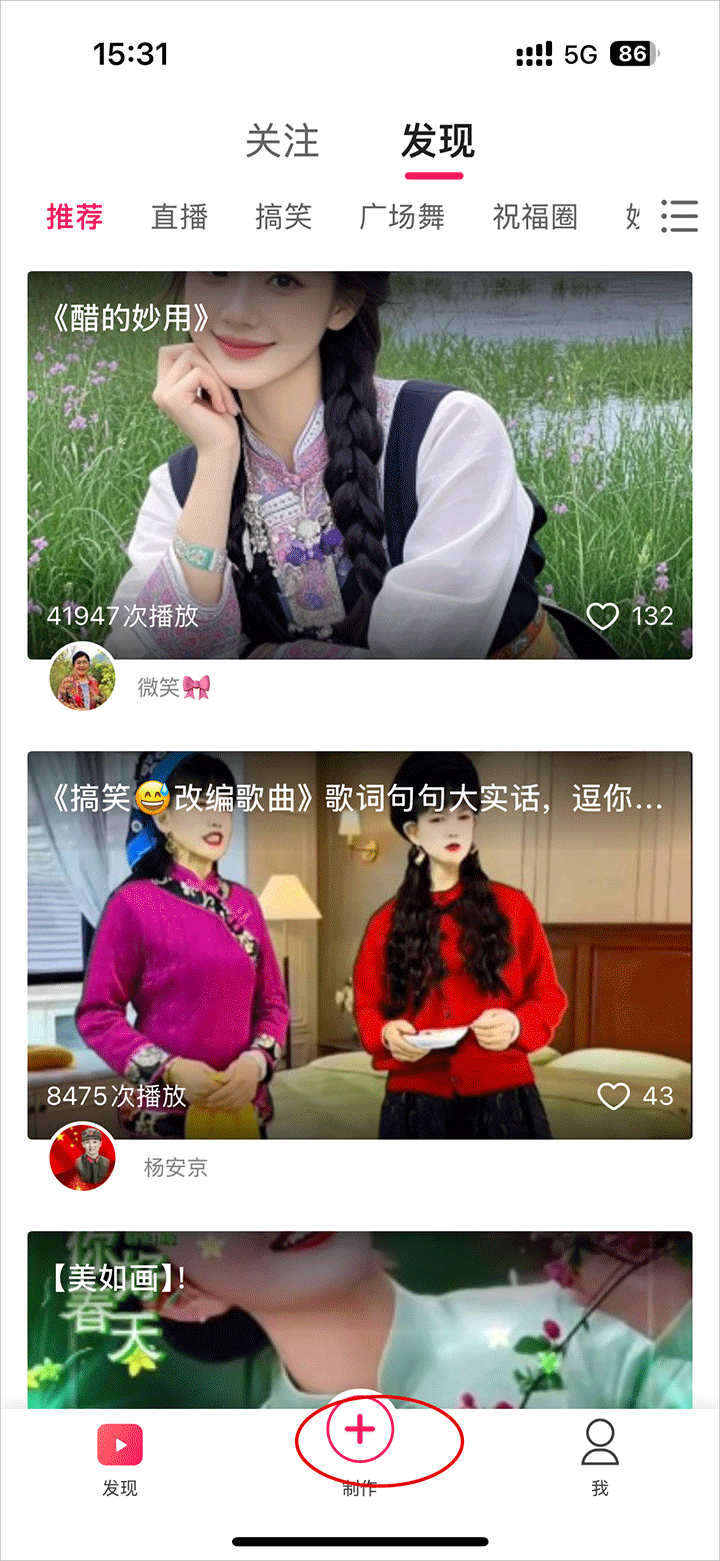Select the 推荐 category
Screen dimensions: 720x1561
[75, 217]
